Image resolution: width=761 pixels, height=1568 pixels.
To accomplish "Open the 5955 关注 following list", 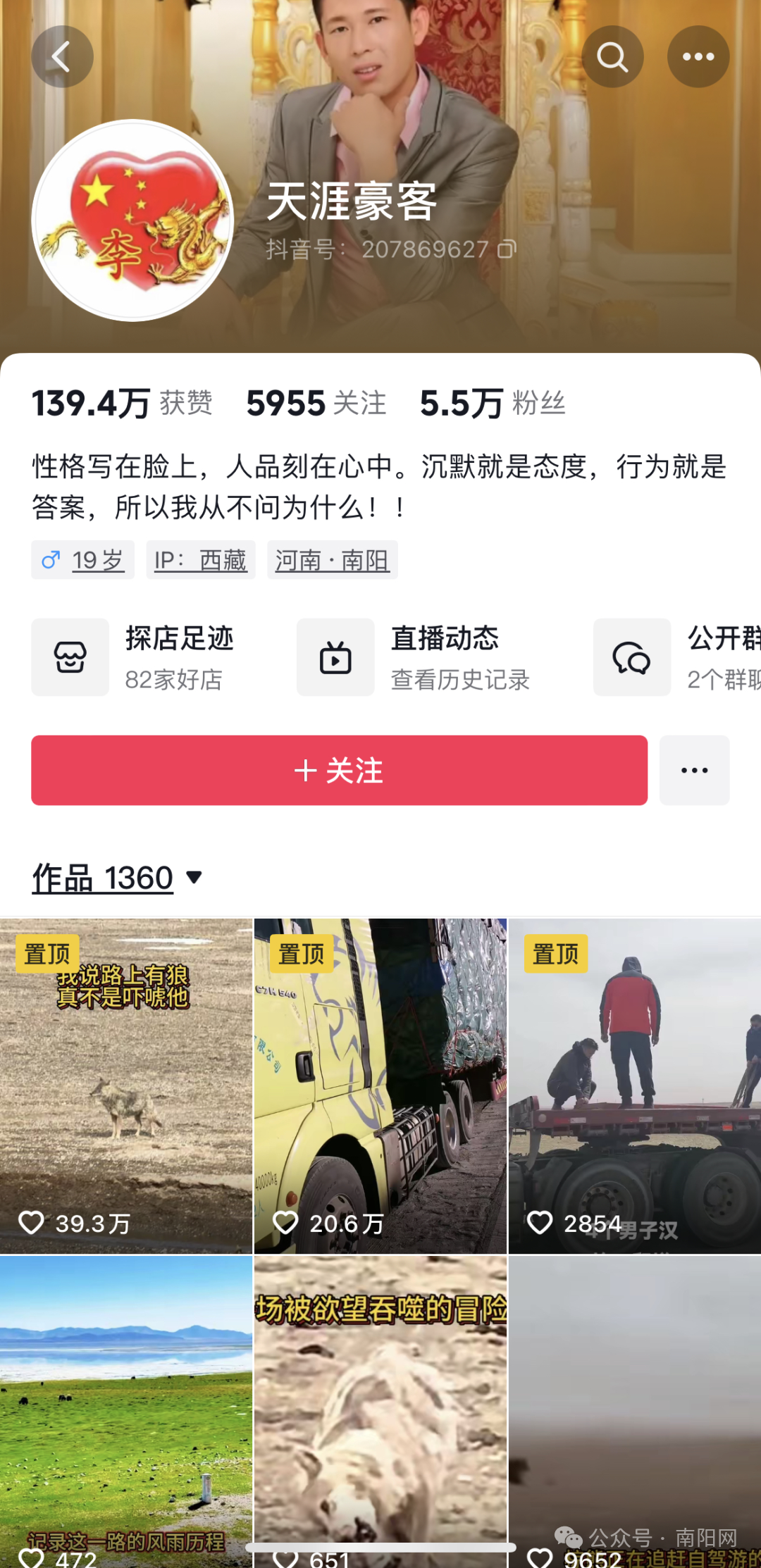I will [316, 404].
